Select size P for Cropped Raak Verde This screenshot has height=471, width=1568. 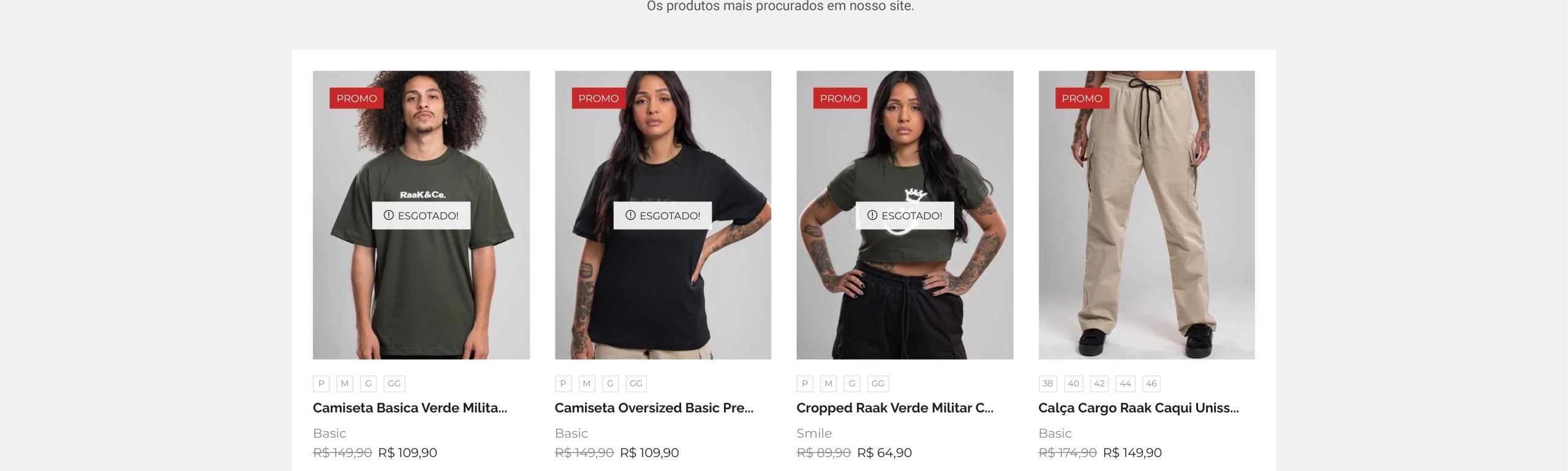(805, 383)
